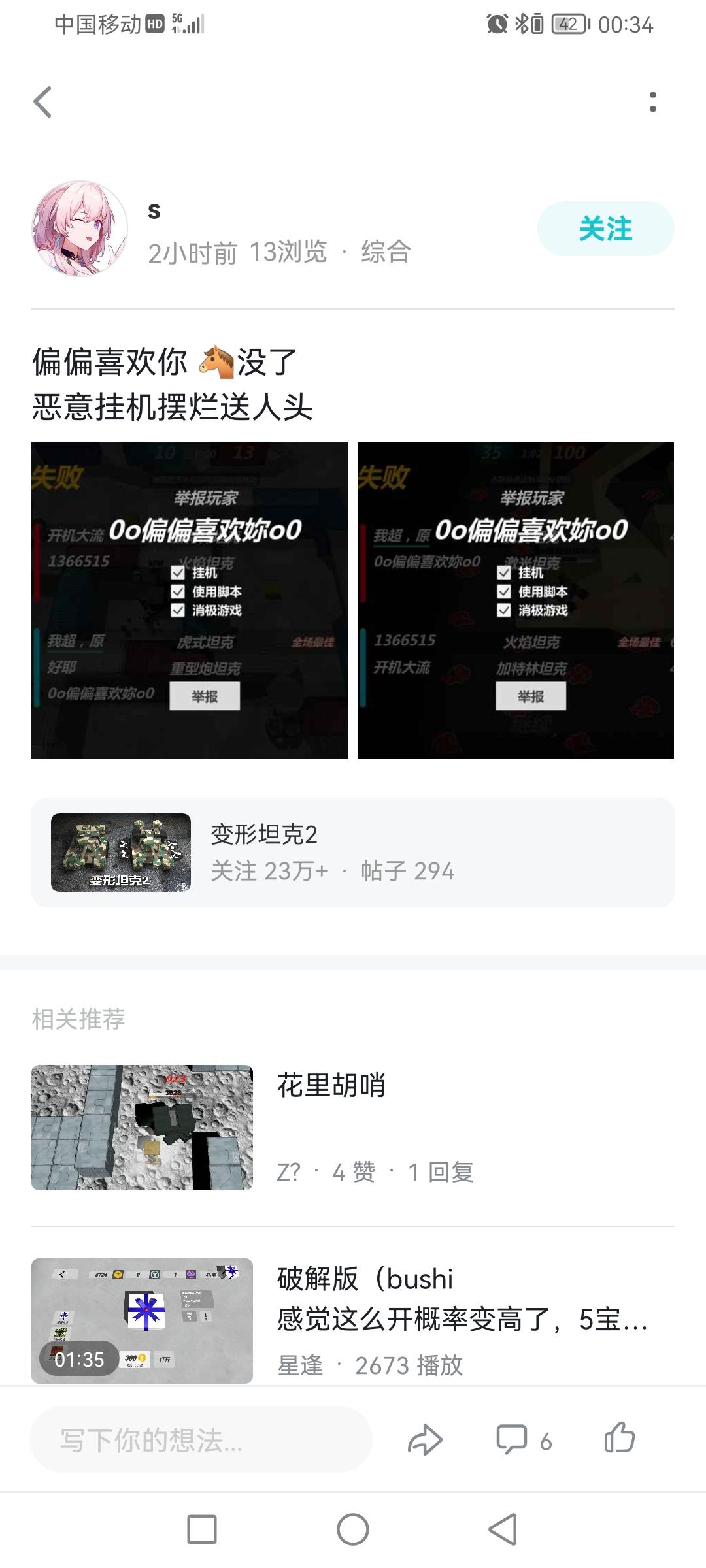
Task: Open the three-dot more options menu
Action: [651, 101]
